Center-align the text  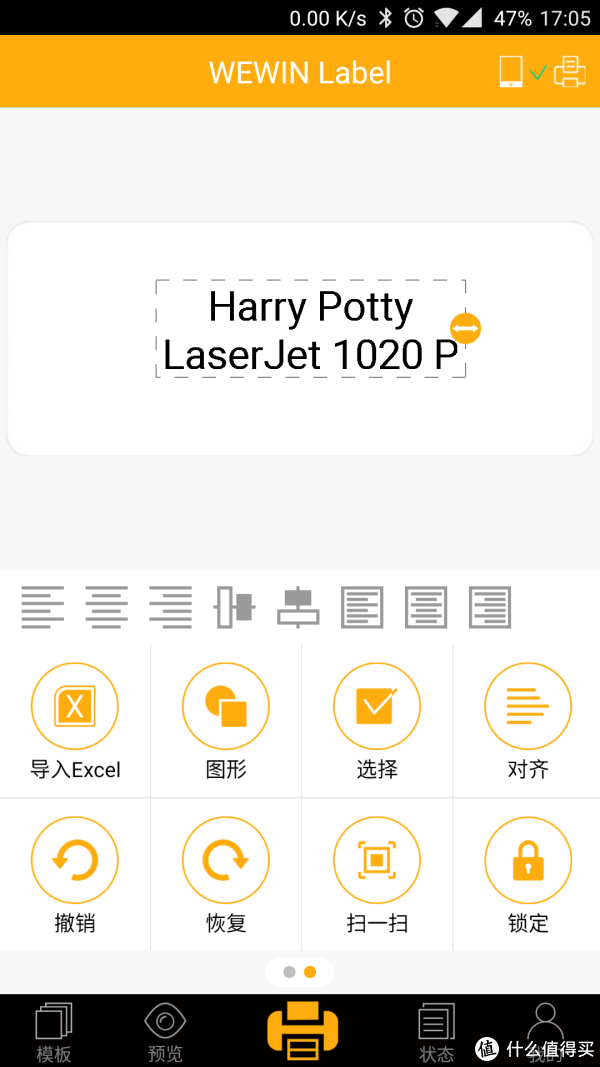point(107,607)
